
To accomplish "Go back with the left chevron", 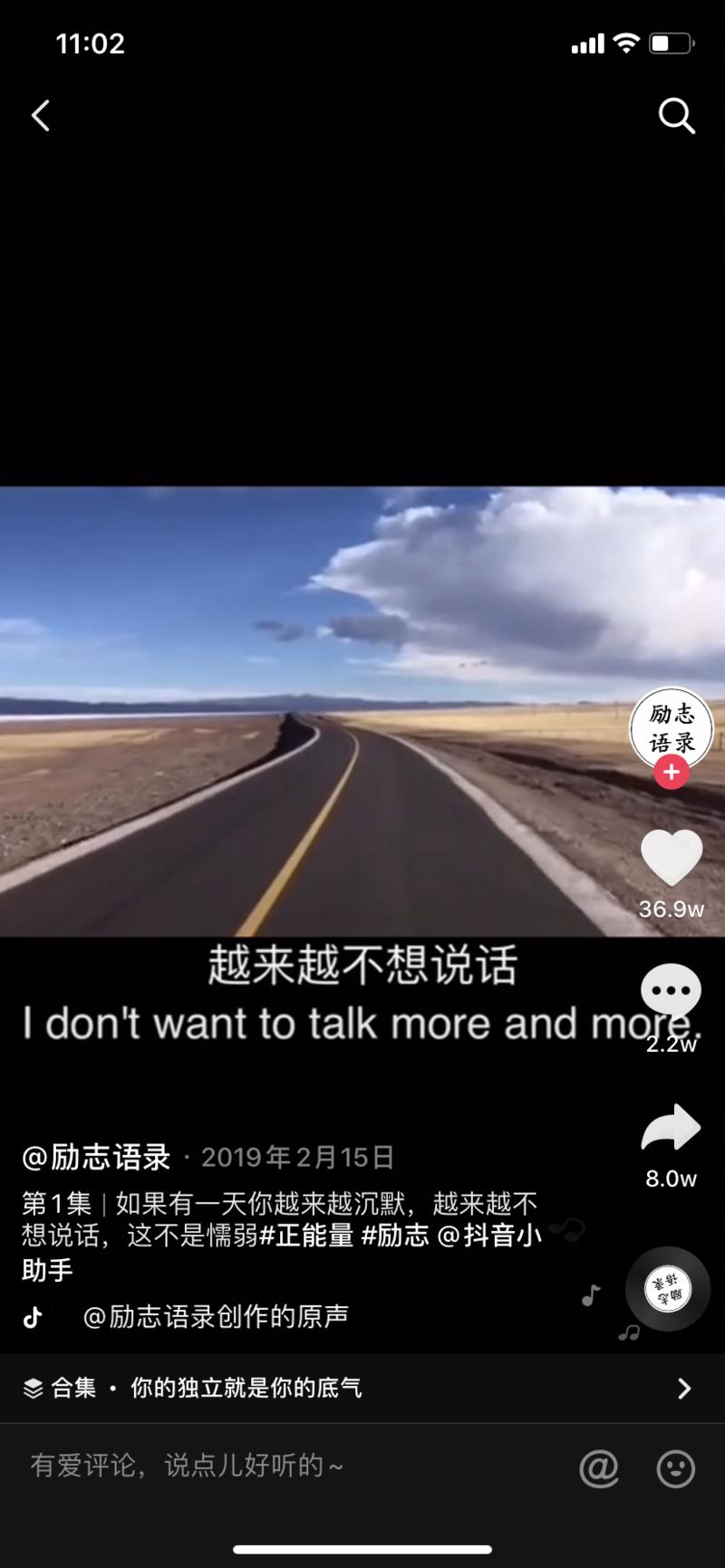I will (40, 115).
